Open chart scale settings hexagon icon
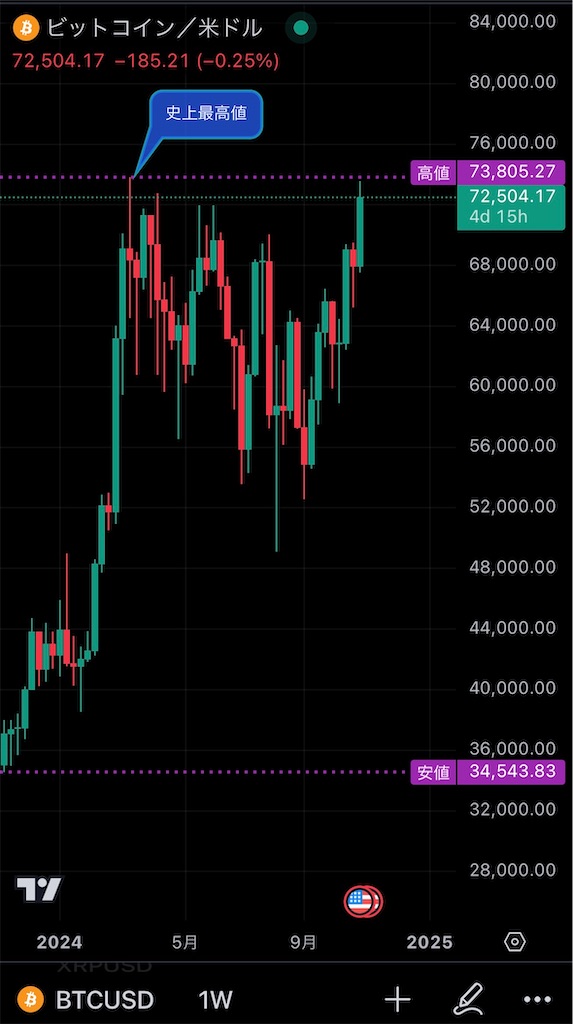Viewport: 573px width, 1024px height. click(x=515, y=942)
